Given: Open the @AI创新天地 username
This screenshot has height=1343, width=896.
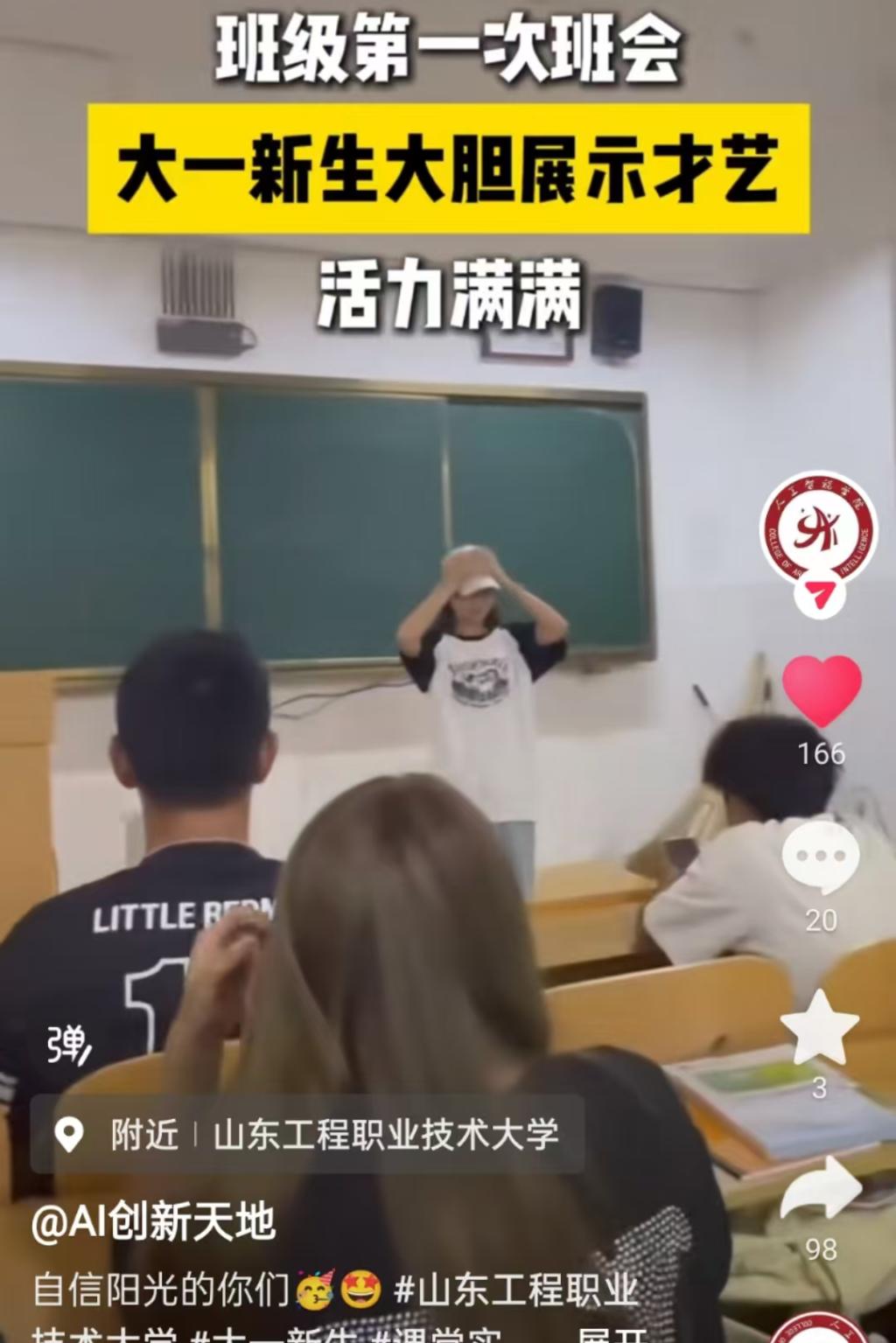Looking at the screenshot, I should [x=154, y=1221].
